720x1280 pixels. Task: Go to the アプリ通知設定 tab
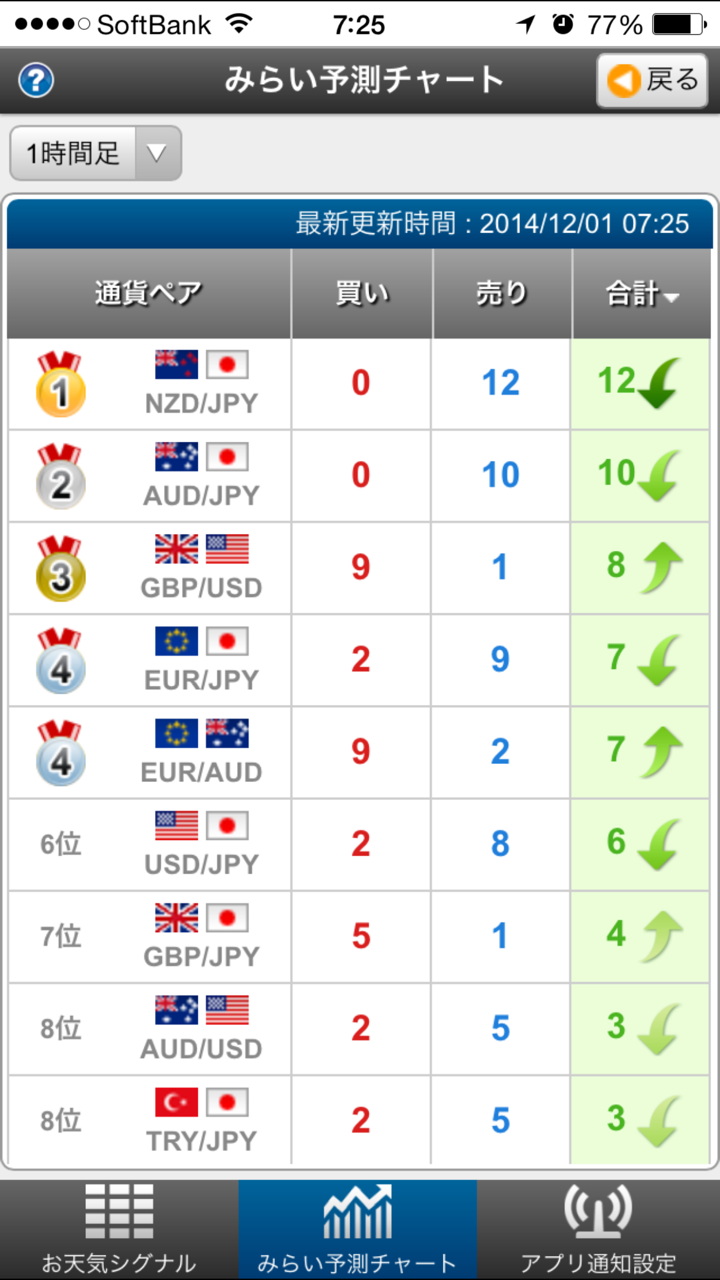[598, 1230]
